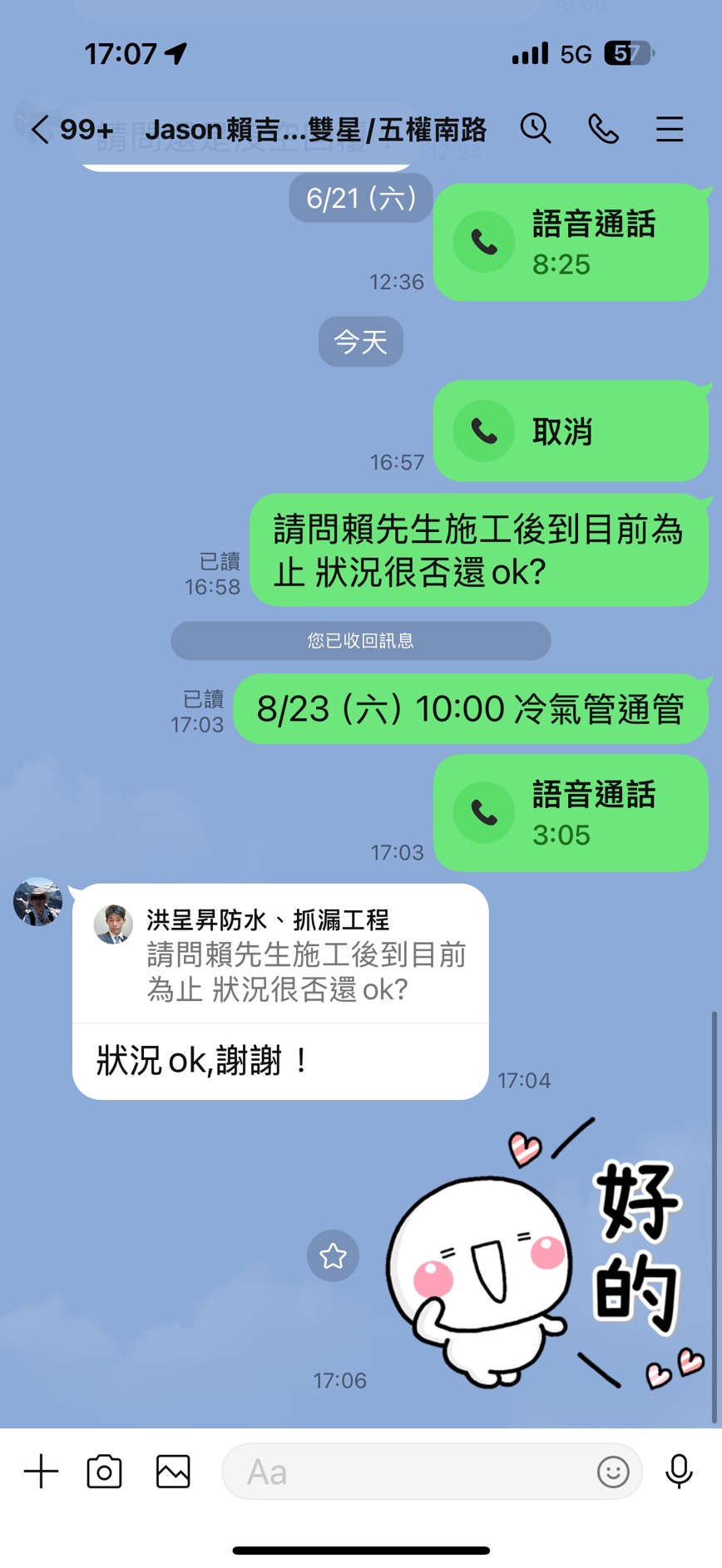
Task: Start a call from the header phone icon
Action: [x=603, y=129]
